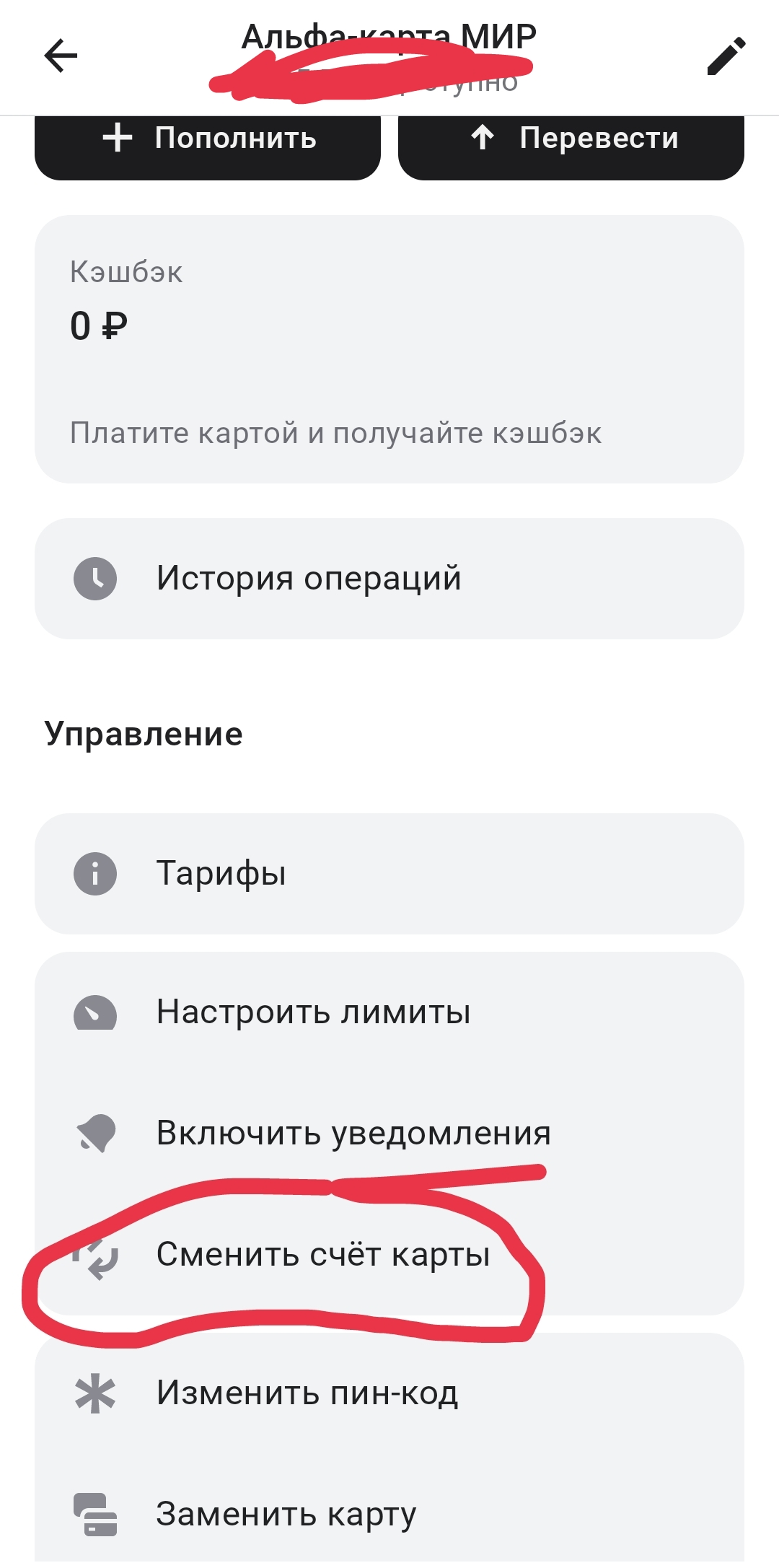
Task: Select Заменить карту
Action: pos(389,1513)
